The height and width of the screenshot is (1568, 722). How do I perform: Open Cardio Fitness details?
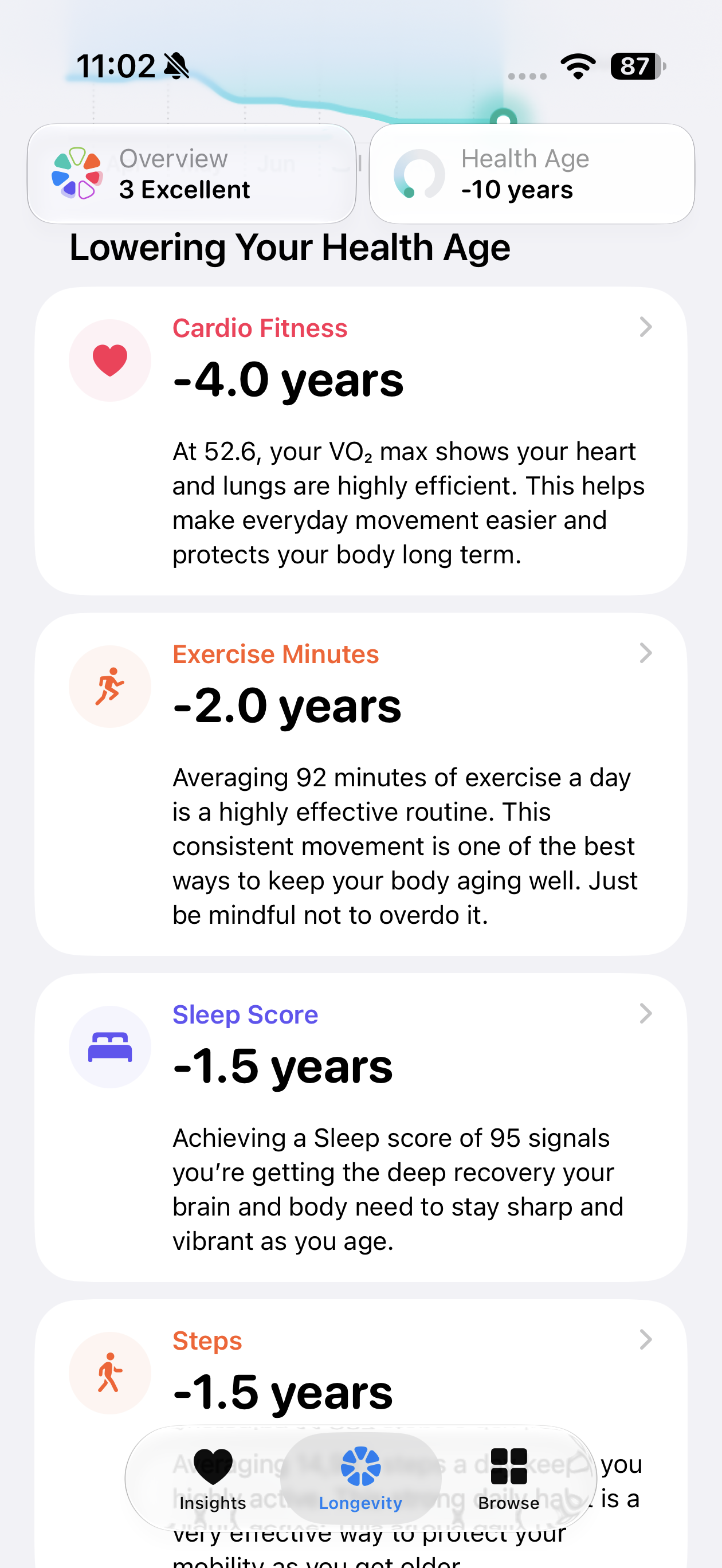[x=361, y=441]
